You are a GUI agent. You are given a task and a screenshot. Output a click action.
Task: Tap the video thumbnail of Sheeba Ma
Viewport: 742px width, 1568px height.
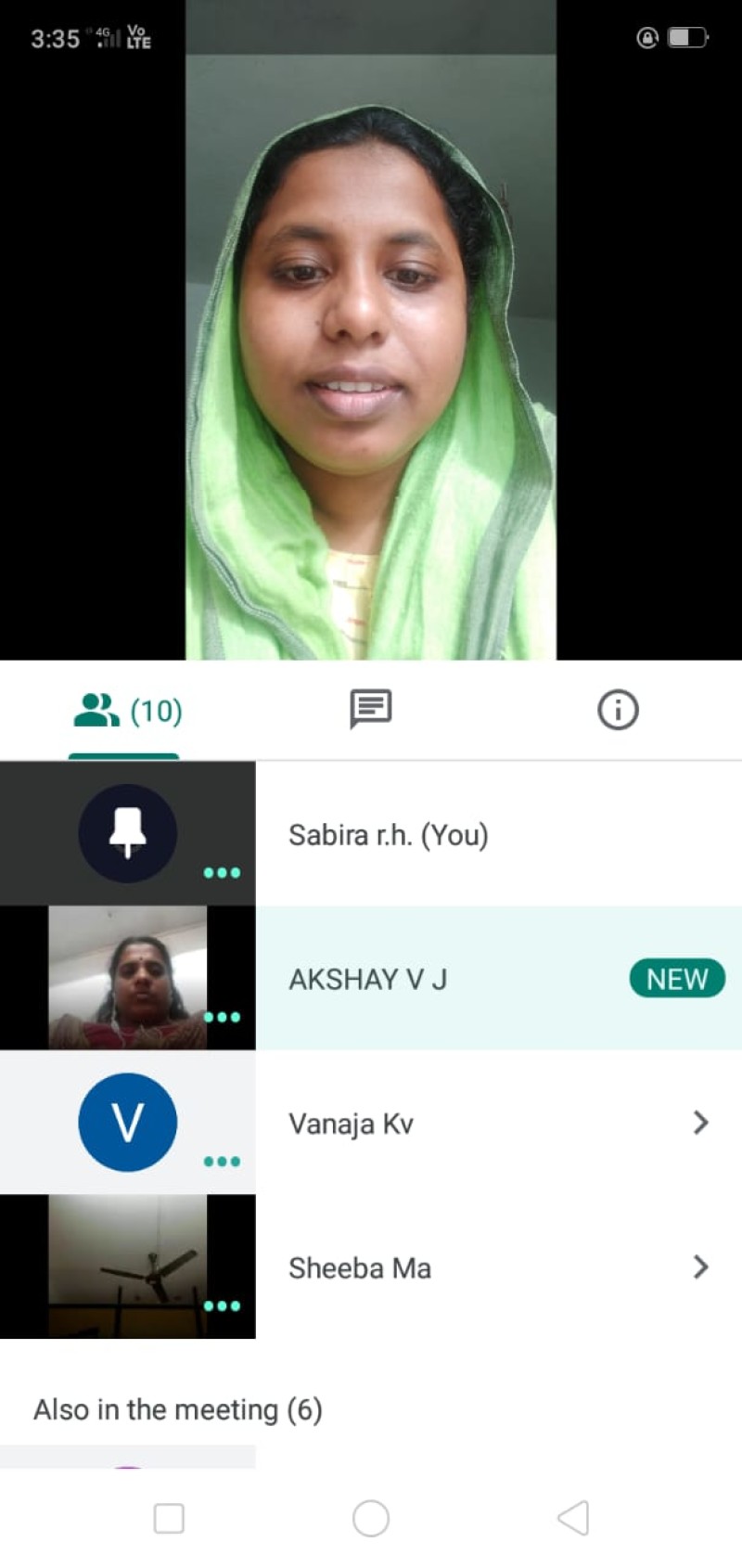coord(127,1266)
